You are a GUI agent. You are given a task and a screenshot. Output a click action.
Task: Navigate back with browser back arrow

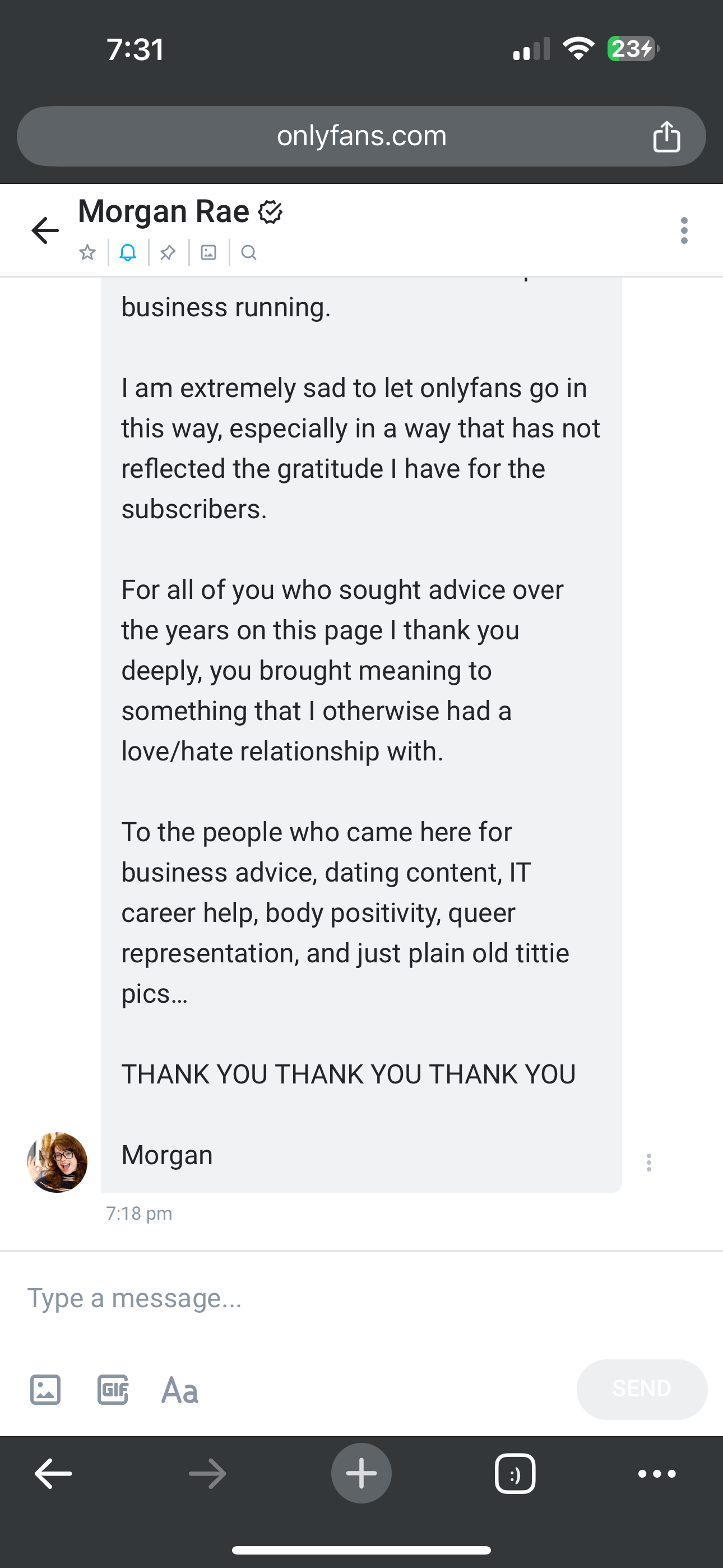tap(54, 1474)
